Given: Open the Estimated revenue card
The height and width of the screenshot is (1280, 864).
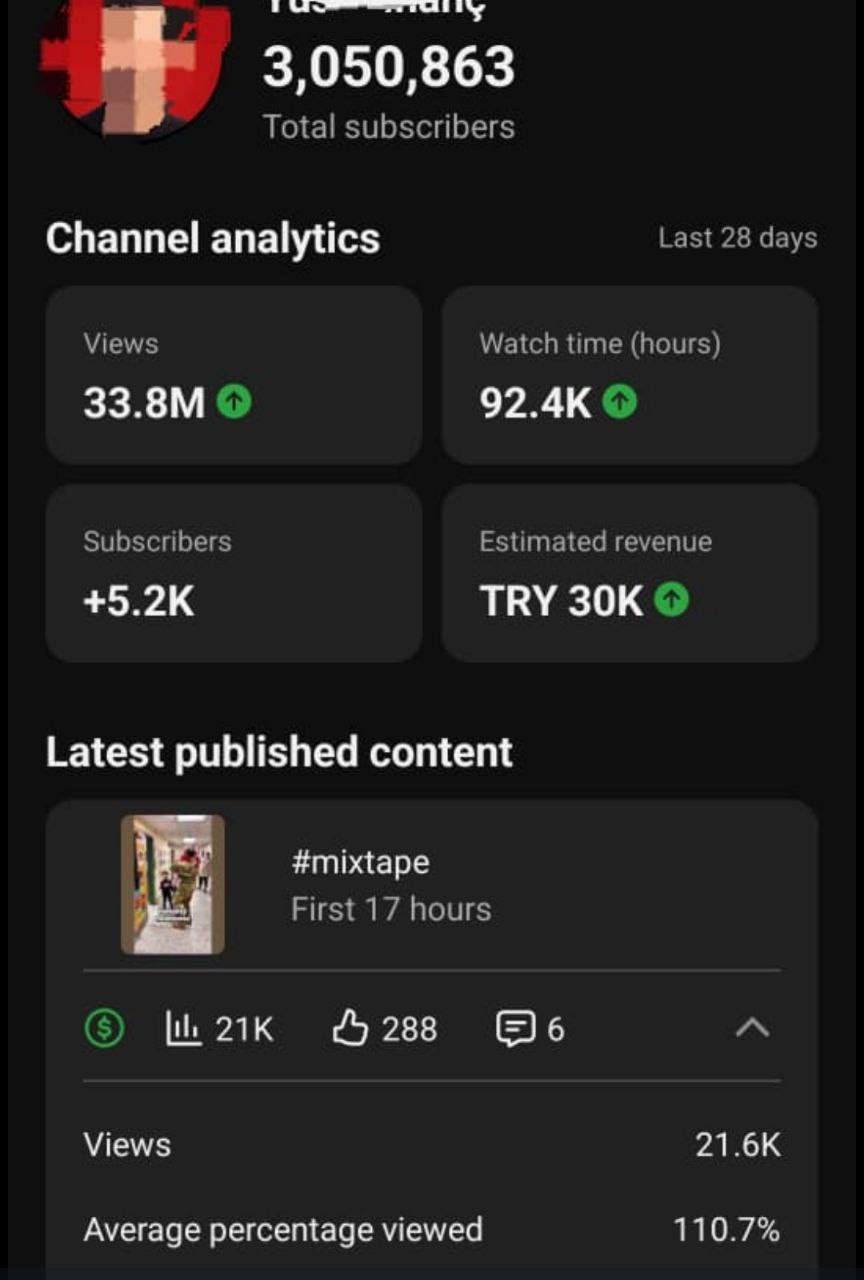Looking at the screenshot, I should coord(629,573).
